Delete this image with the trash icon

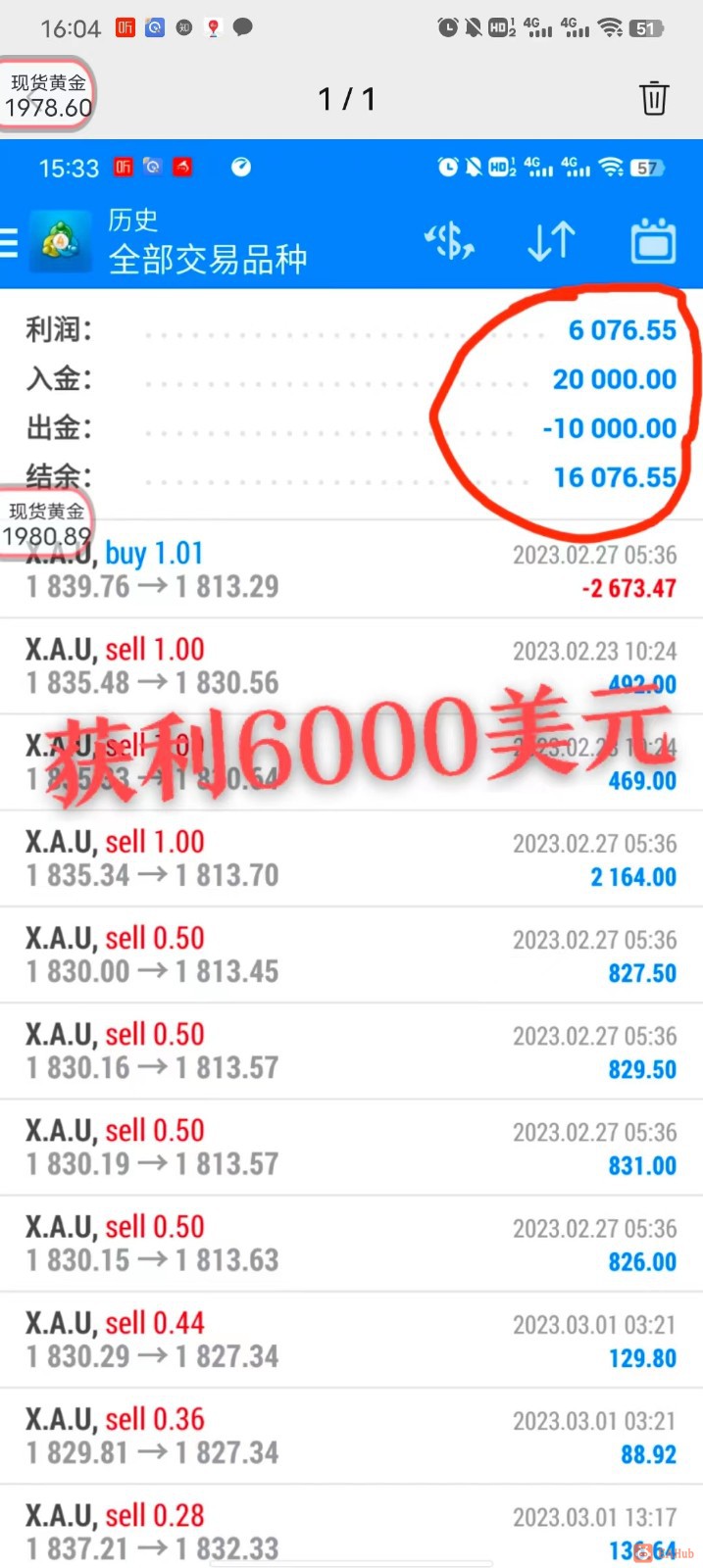click(x=654, y=98)
